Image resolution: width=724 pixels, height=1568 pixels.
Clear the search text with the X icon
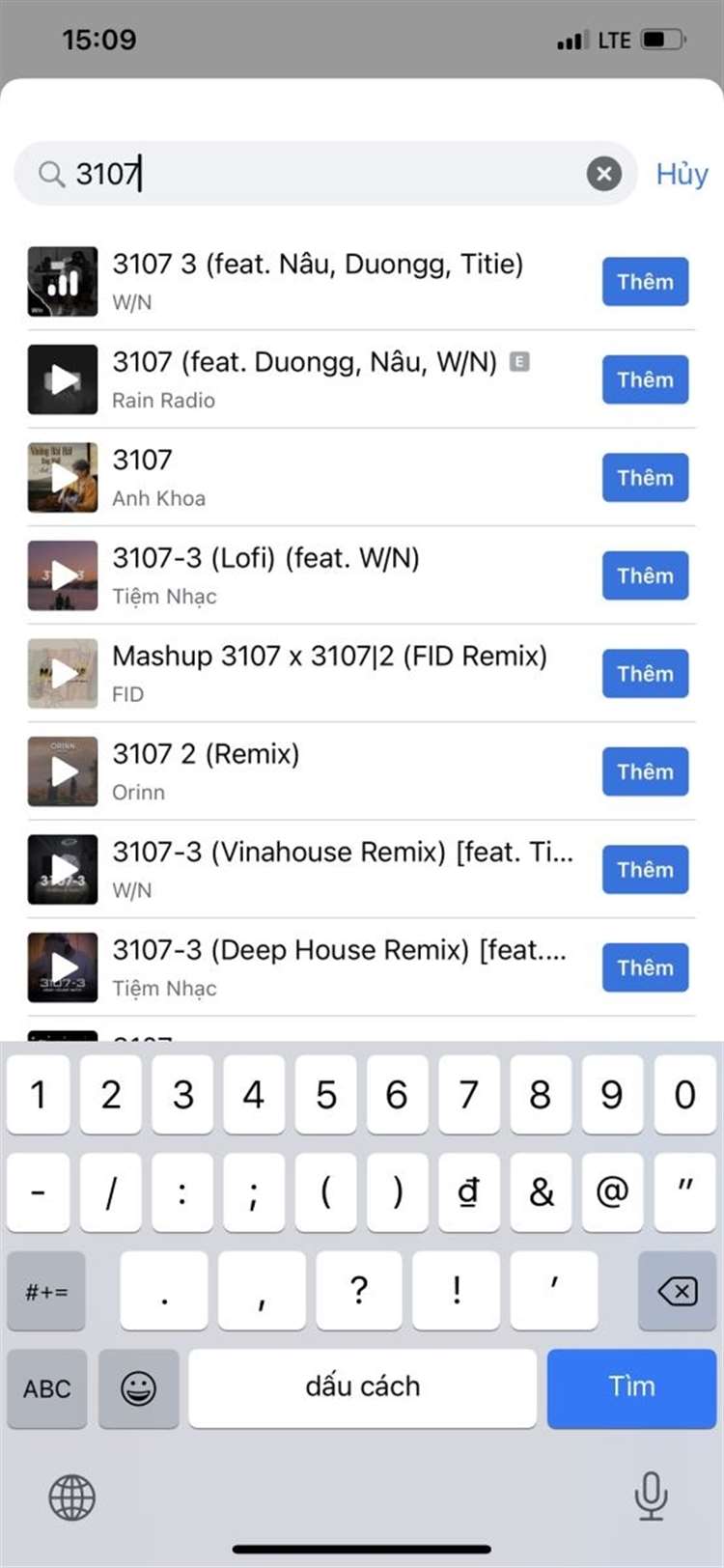tap(603, 174)
